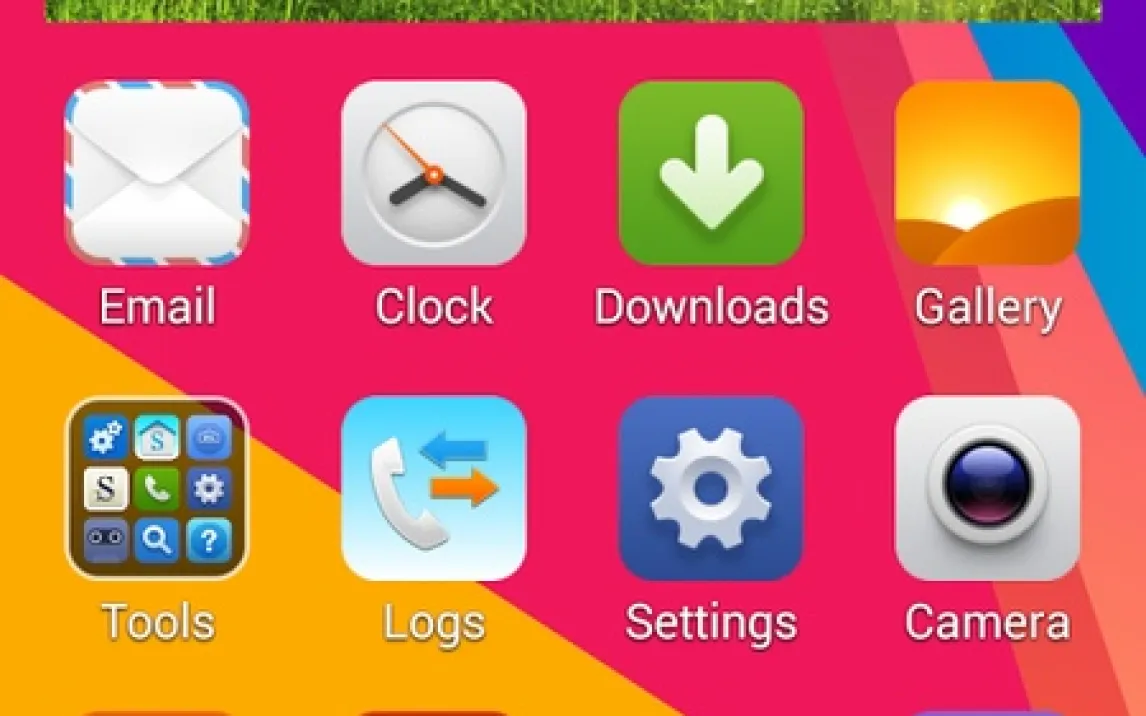1146x716 pixels.
Task: Open the Settings app
Action: 711,488
